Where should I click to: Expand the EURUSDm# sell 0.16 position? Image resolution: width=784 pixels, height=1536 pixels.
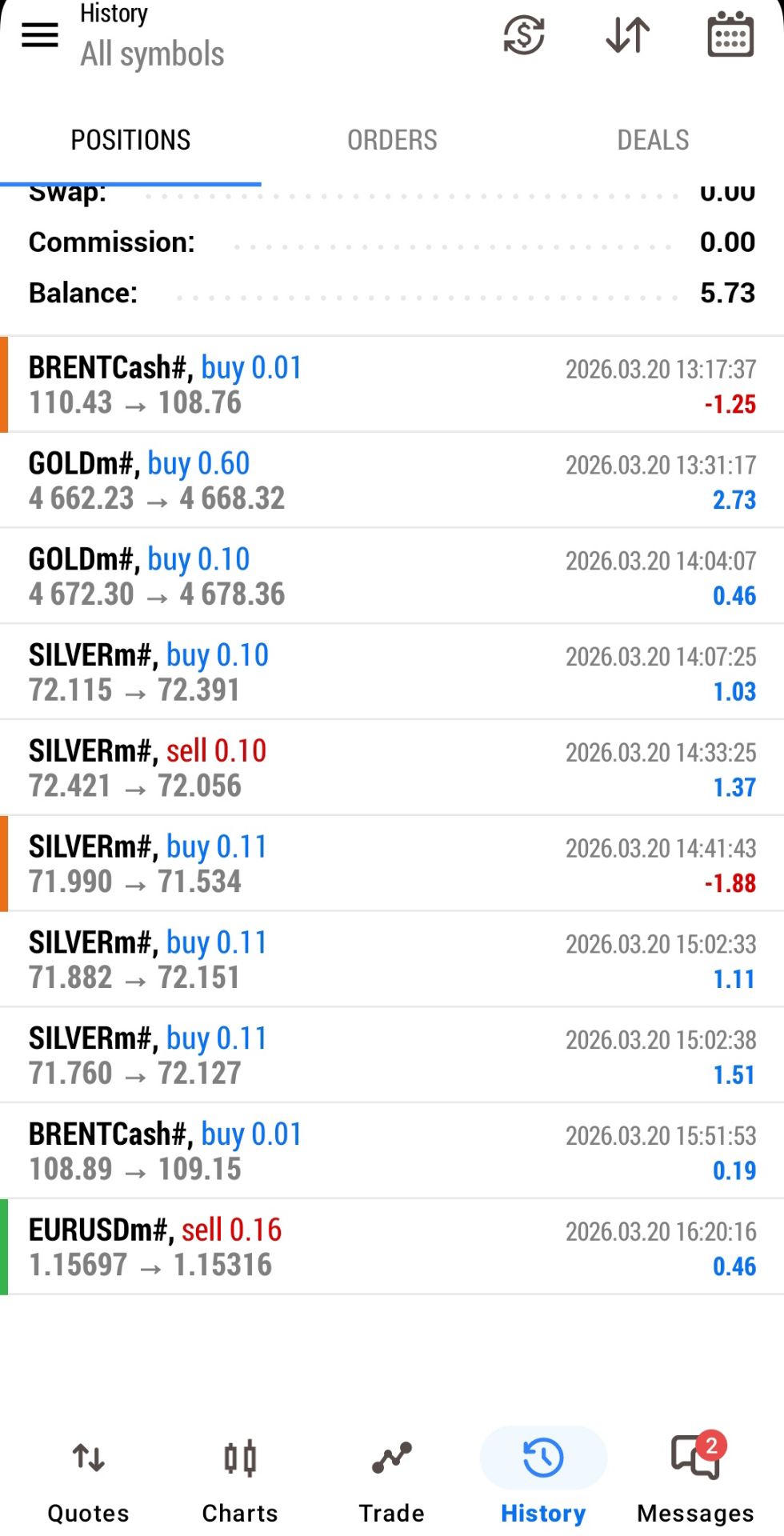coord(392,1247)
